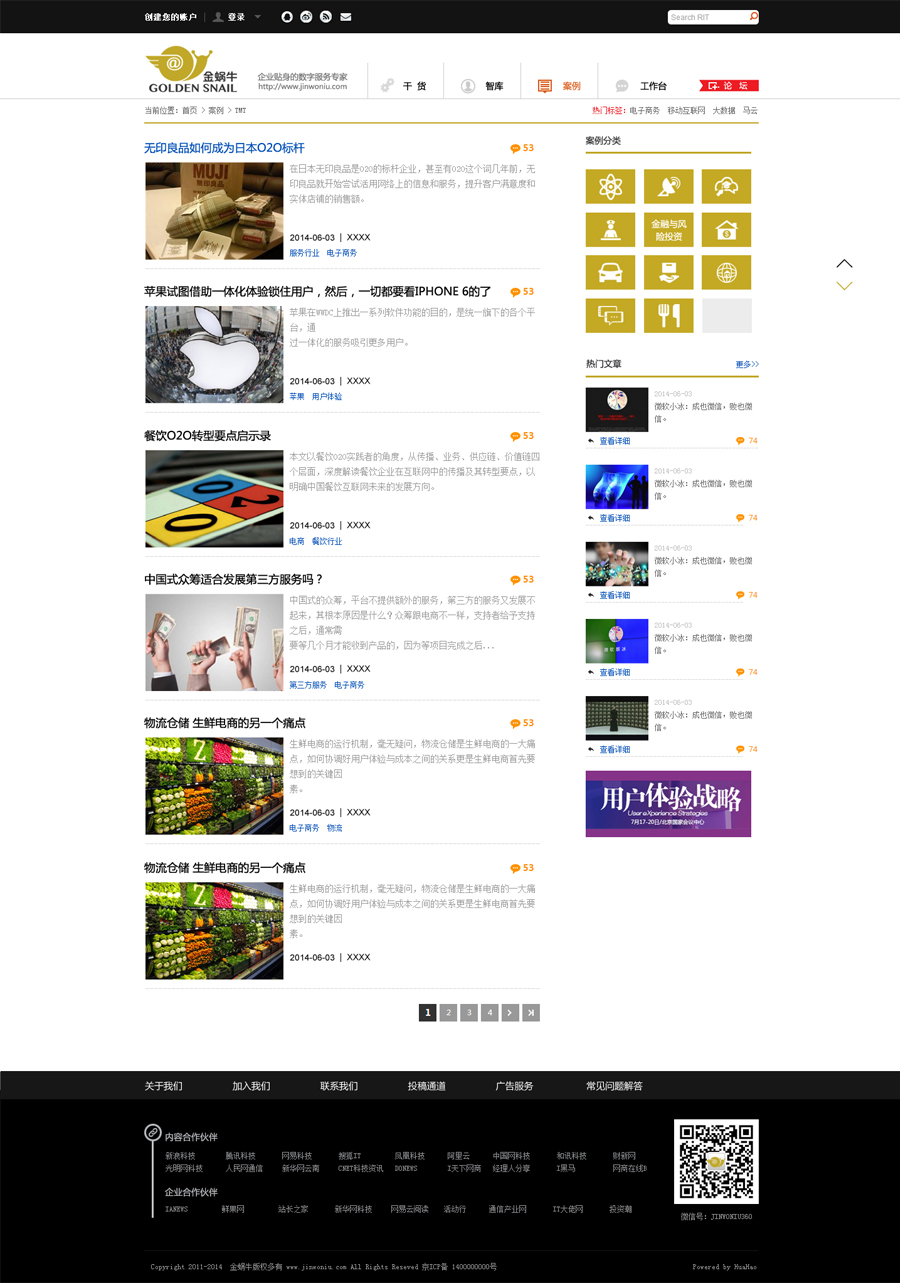Jump to top with up arrow

coord(844,264)
